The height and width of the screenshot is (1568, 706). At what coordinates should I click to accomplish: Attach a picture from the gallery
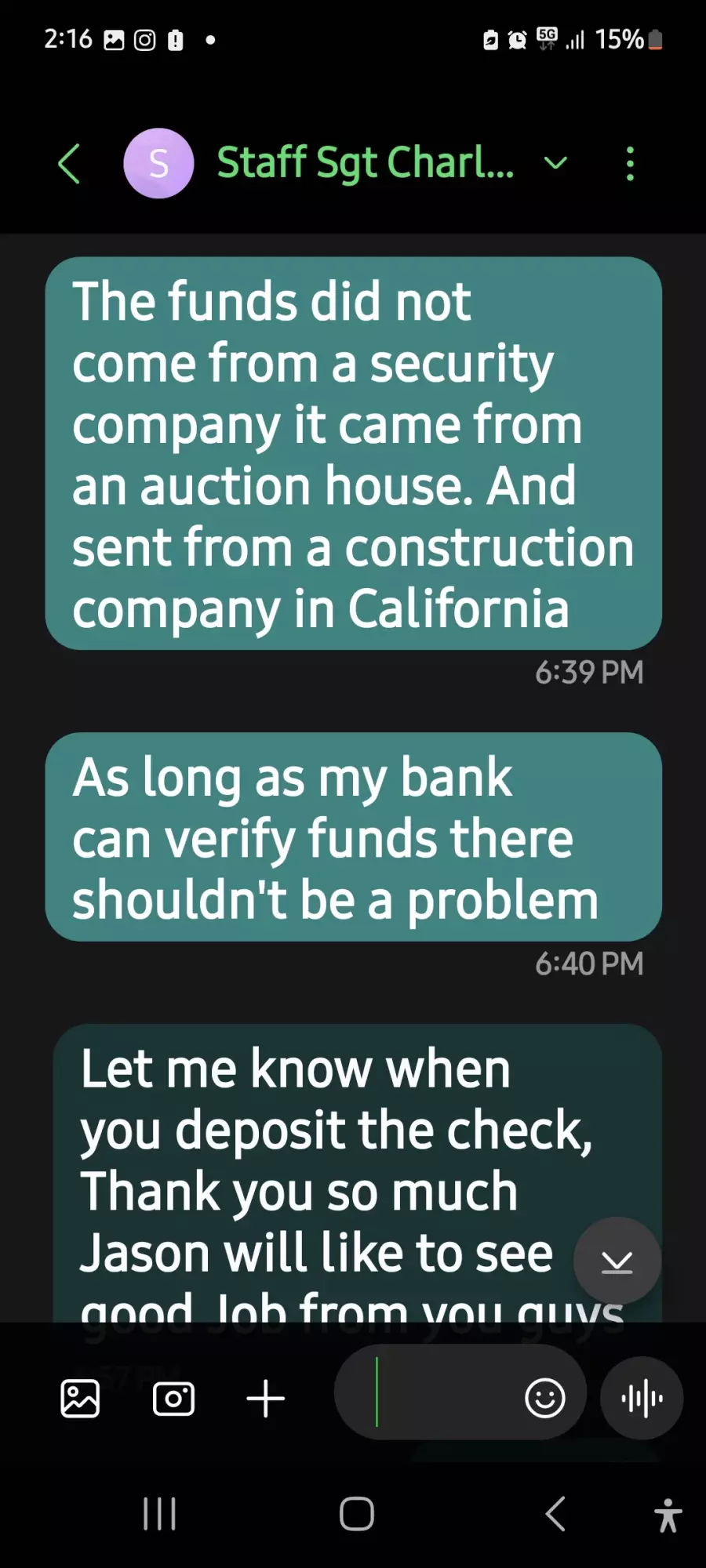pyautogui.click(x=80, y=1399)
